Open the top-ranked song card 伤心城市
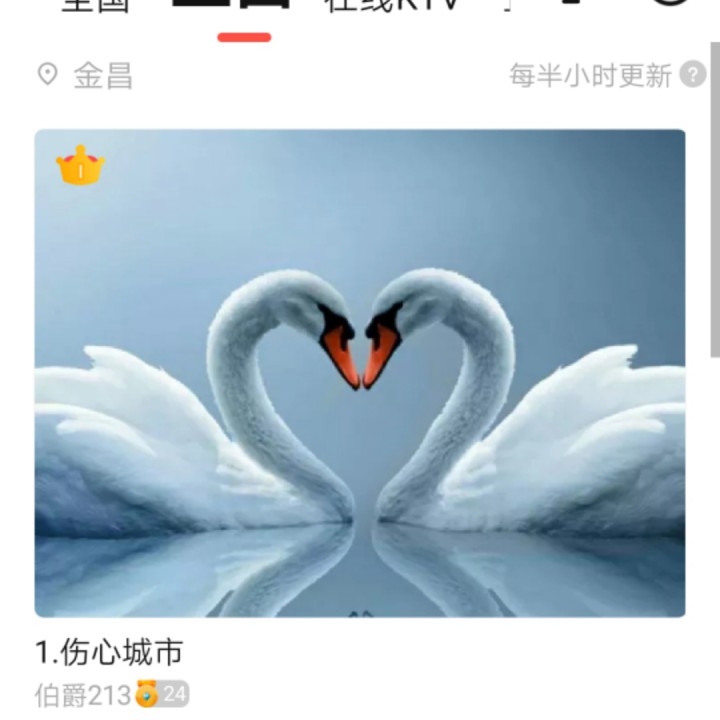This screenshot has height=720, width=720. tap(360, 372)
